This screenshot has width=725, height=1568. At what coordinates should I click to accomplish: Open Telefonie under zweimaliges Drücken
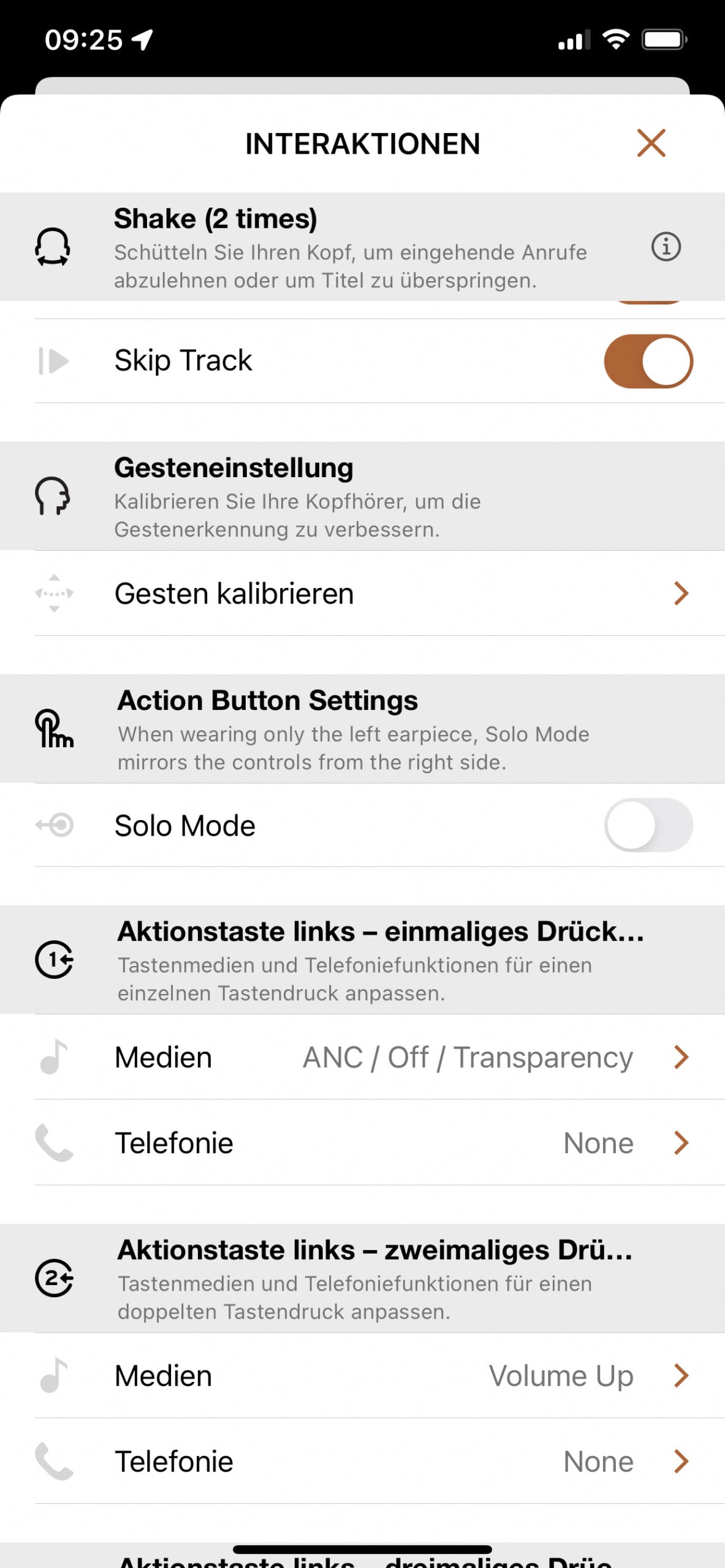click(x=380, y=1461)
